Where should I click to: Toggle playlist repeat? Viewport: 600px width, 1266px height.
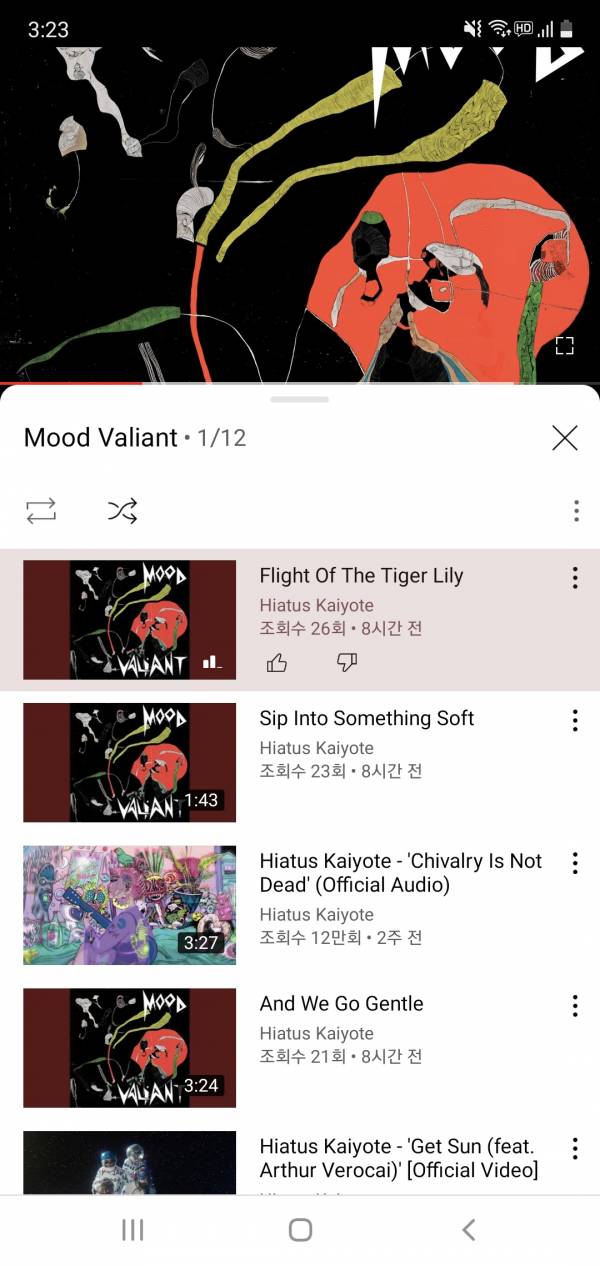tap(41, 511)
